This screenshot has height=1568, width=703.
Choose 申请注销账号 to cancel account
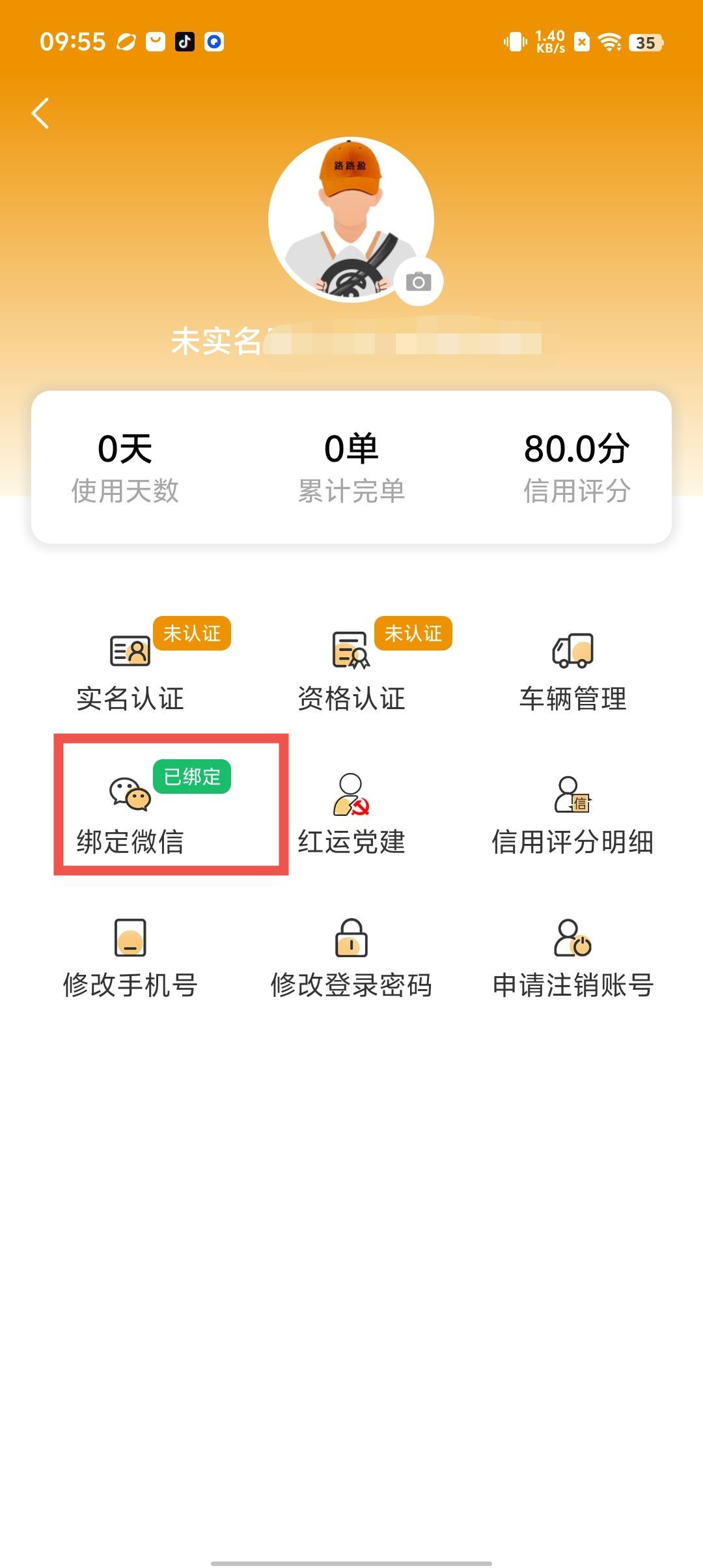[573, 957]
